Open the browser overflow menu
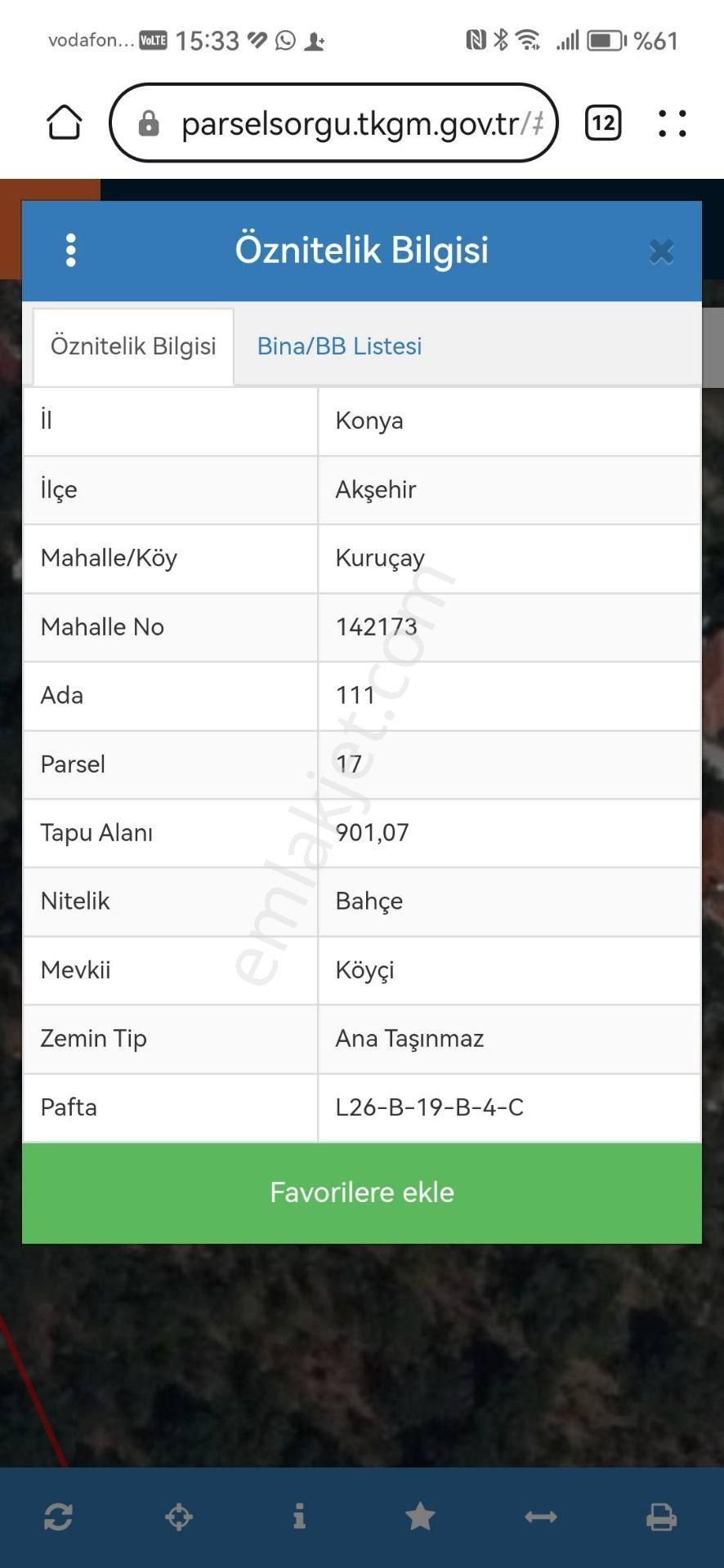This screenshot has width=724, height=1568. (672, 123)
